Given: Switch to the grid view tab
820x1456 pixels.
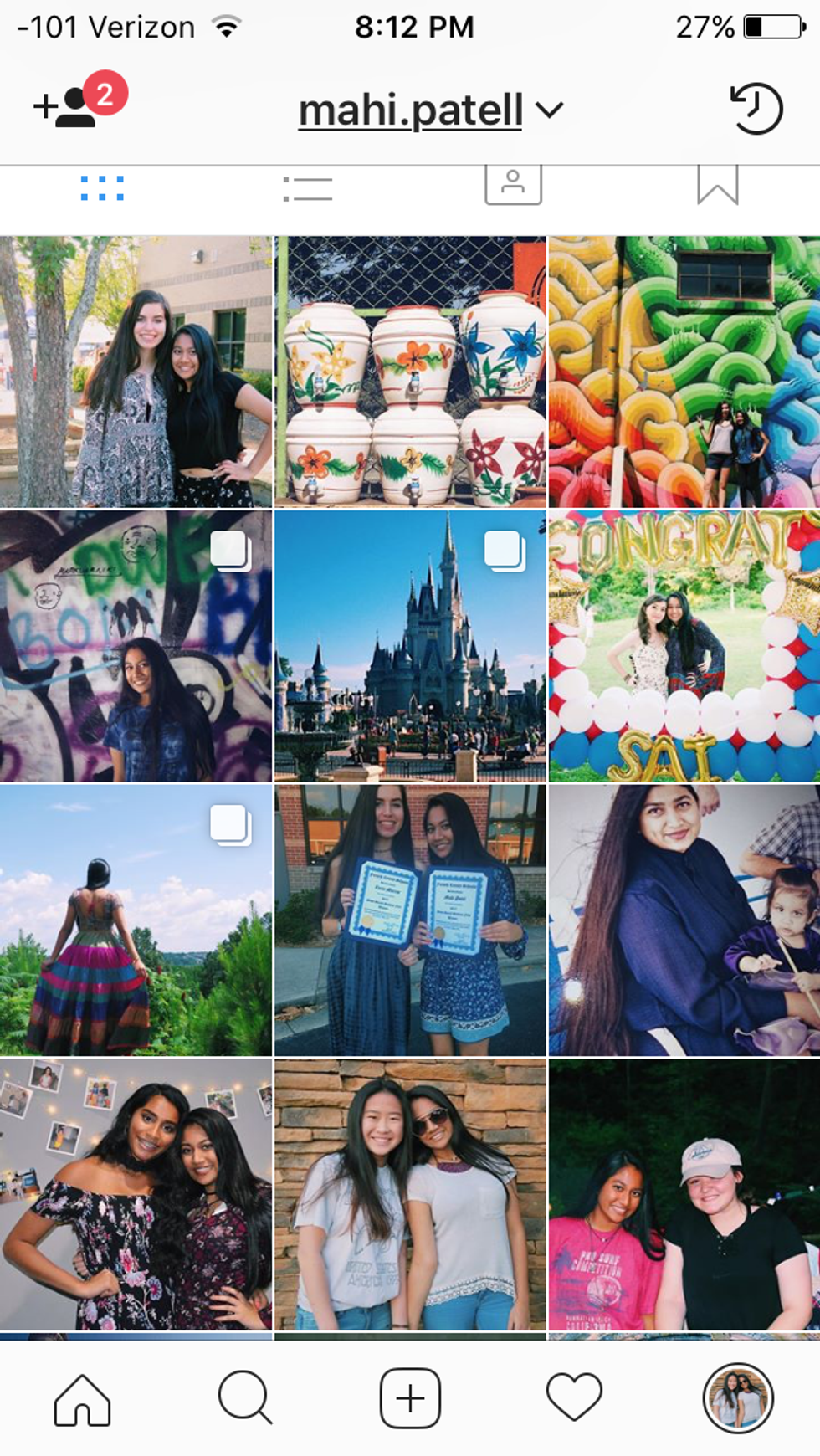Looking at the screenshot, I should point(102,188).
